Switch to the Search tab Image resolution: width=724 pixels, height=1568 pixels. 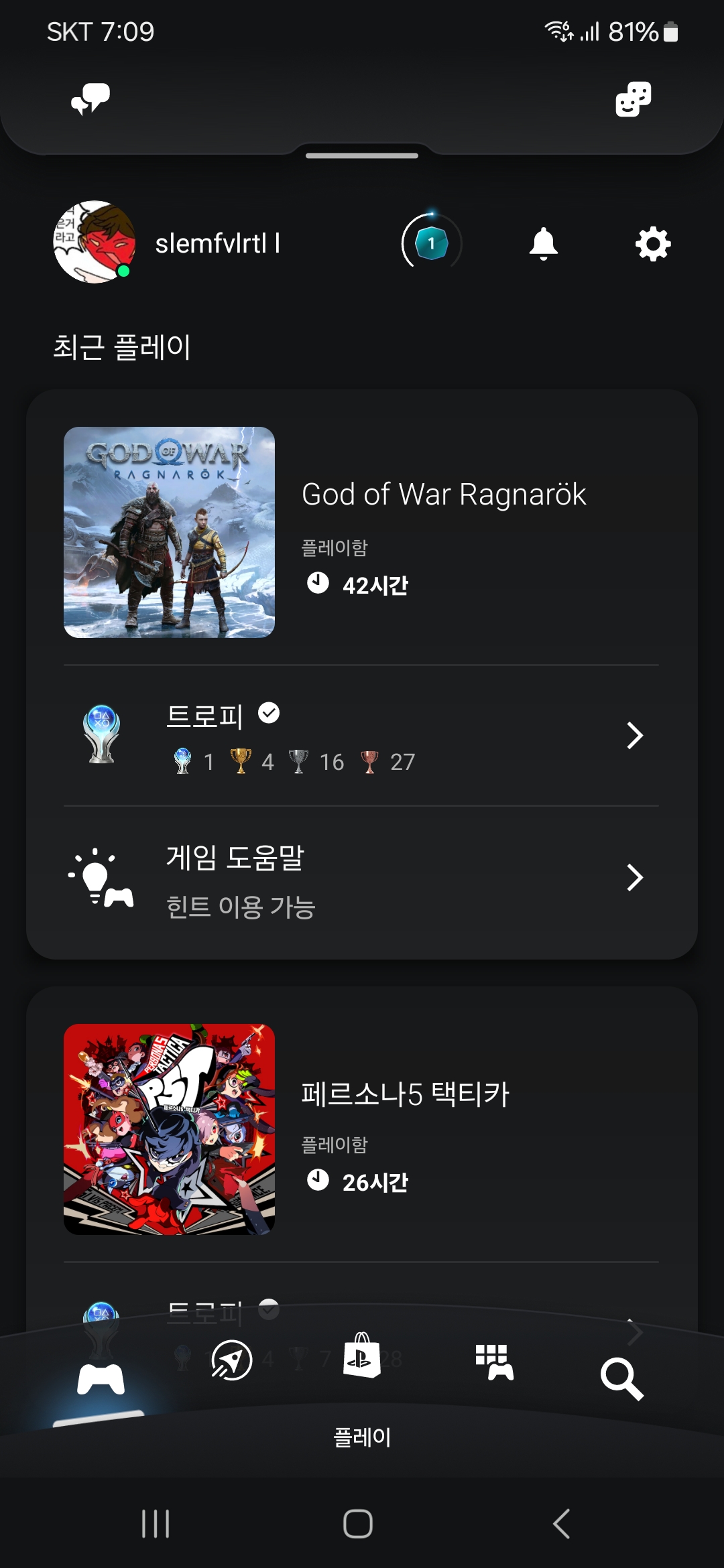(x=622, y=1380)
